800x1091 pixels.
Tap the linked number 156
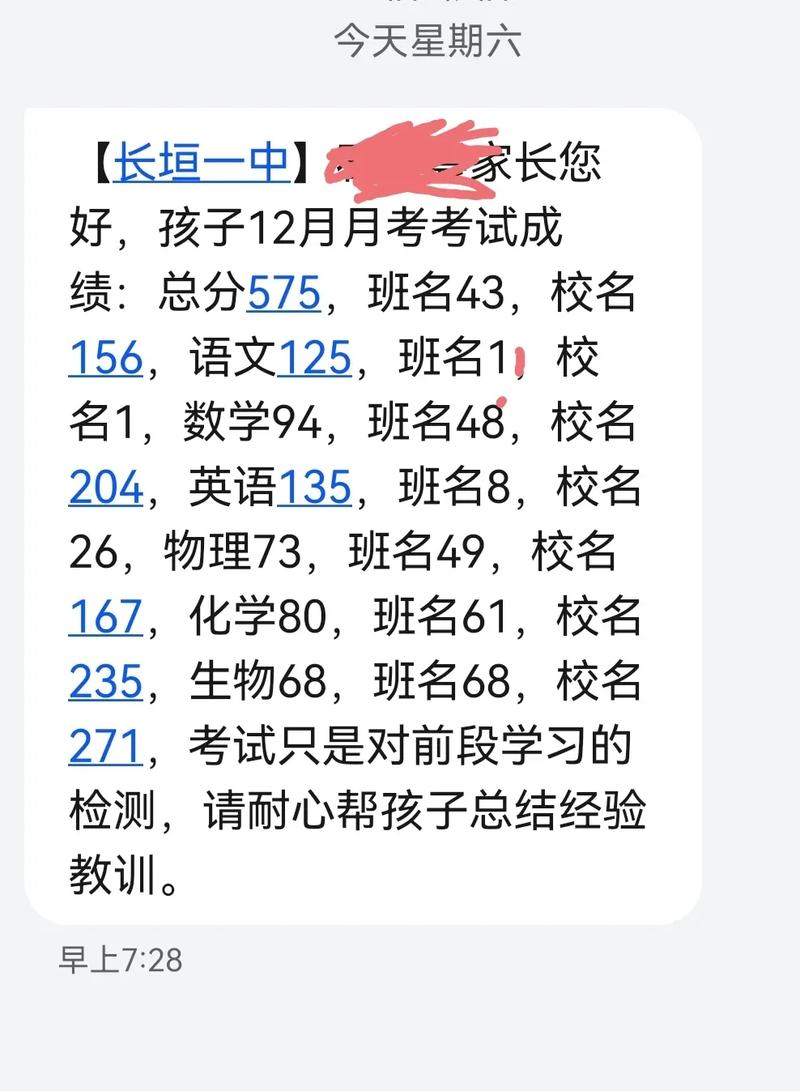click(106, 358)
